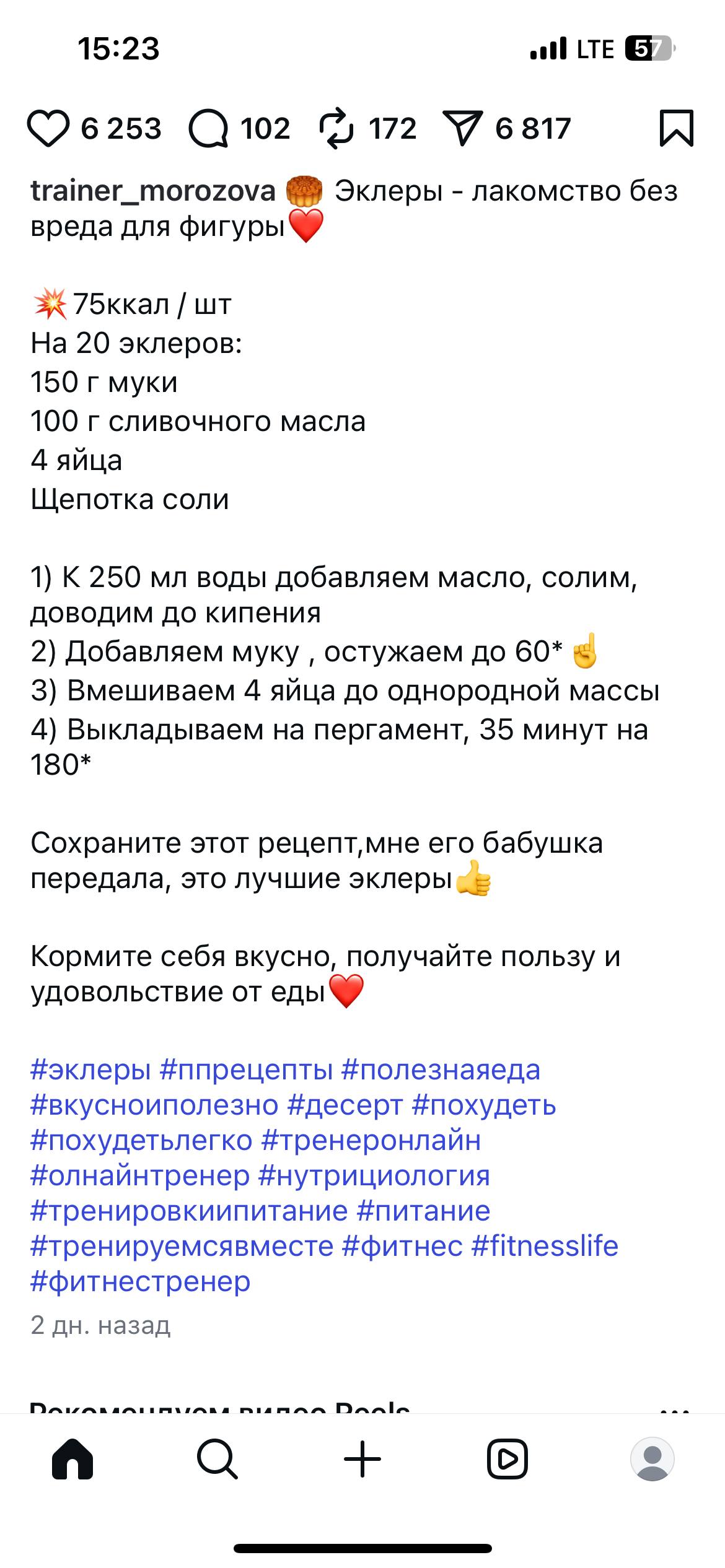Viewport: 725px width, 1568px height.
Task: Open the #вкусноиполезно hashtag
Action: point(154,1105)
